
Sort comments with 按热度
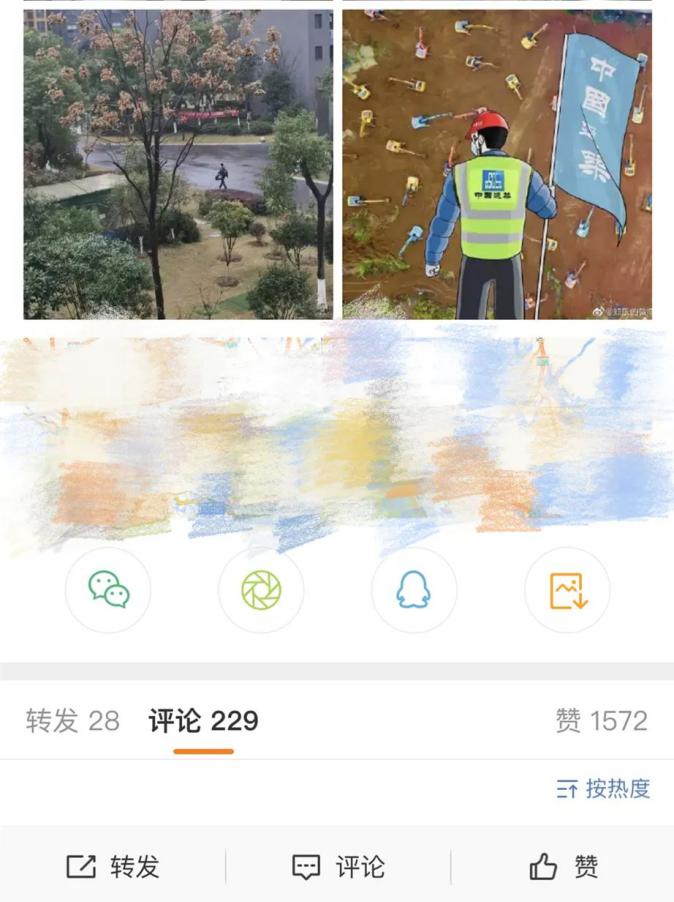(x=603, y=788)
